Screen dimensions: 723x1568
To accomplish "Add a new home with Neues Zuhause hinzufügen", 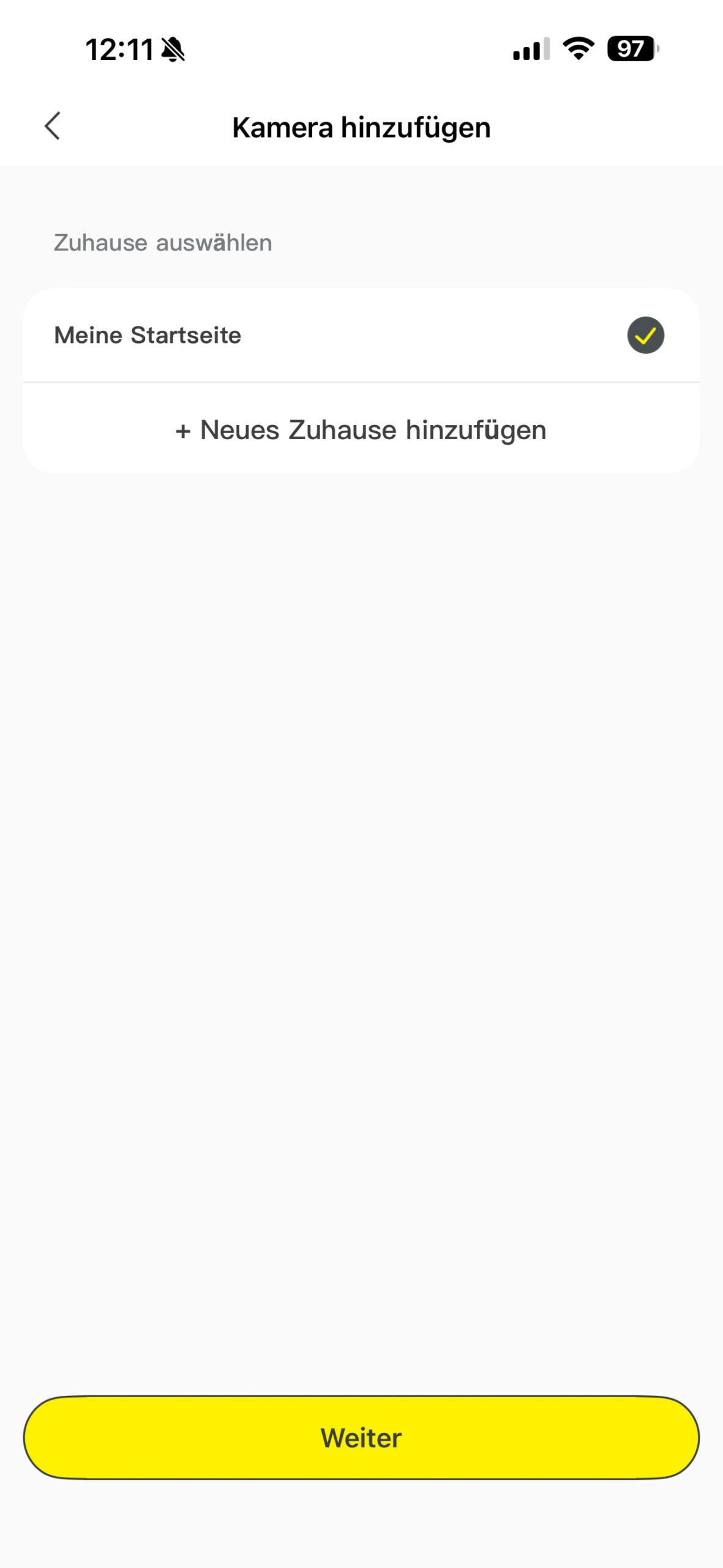I will (x=361, y=429).
